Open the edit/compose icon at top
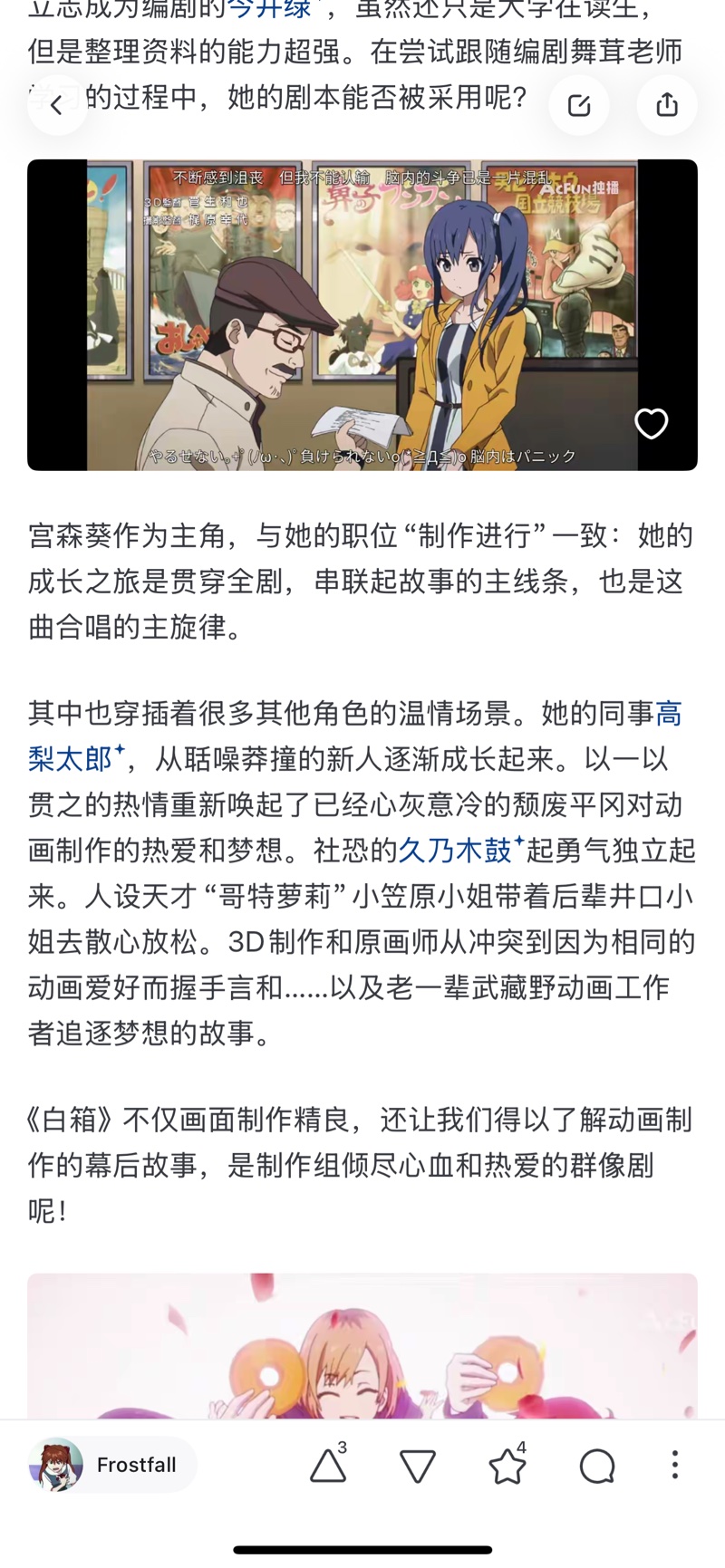Viewport: 725px width, 1568px height. click(x=578, y=105)
